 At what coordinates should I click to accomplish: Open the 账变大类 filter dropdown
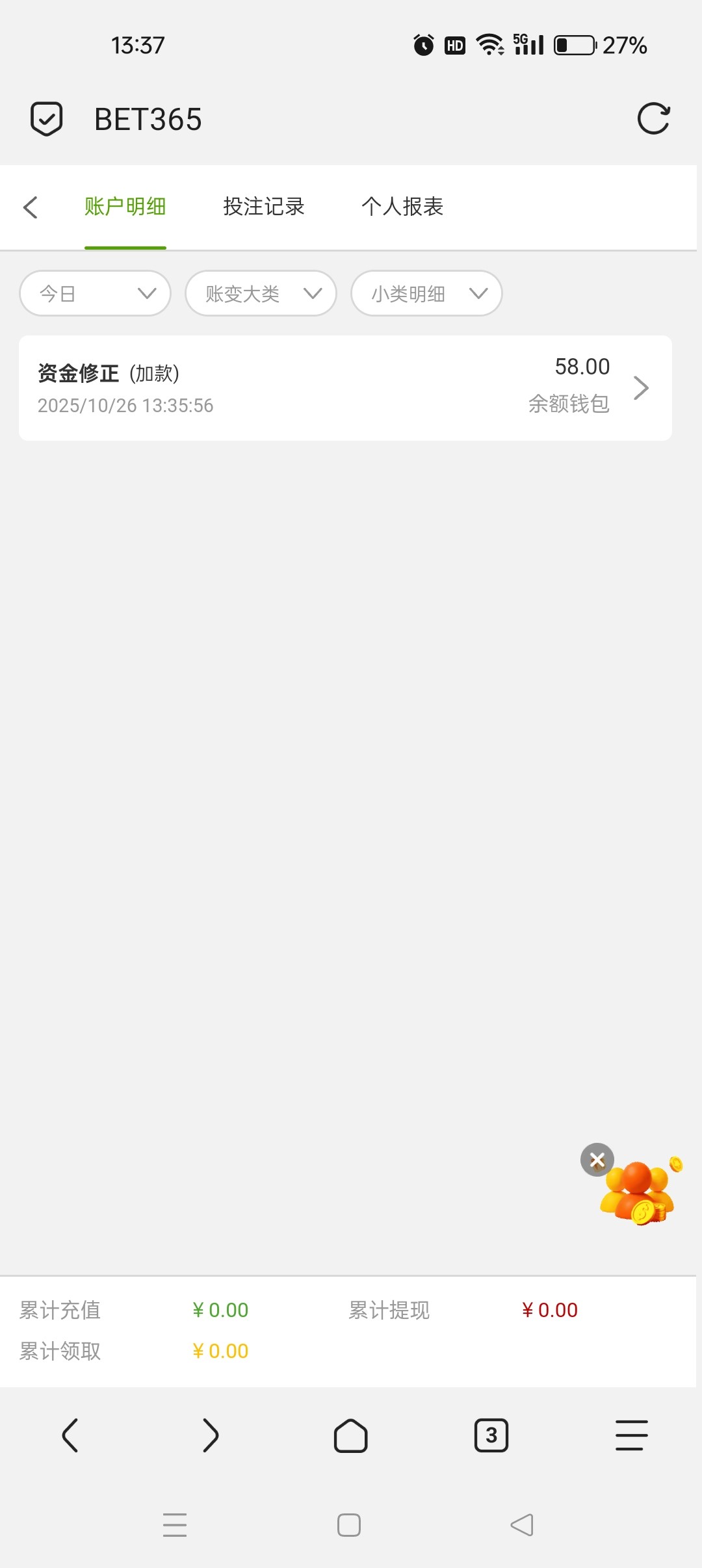pos(261,293)
